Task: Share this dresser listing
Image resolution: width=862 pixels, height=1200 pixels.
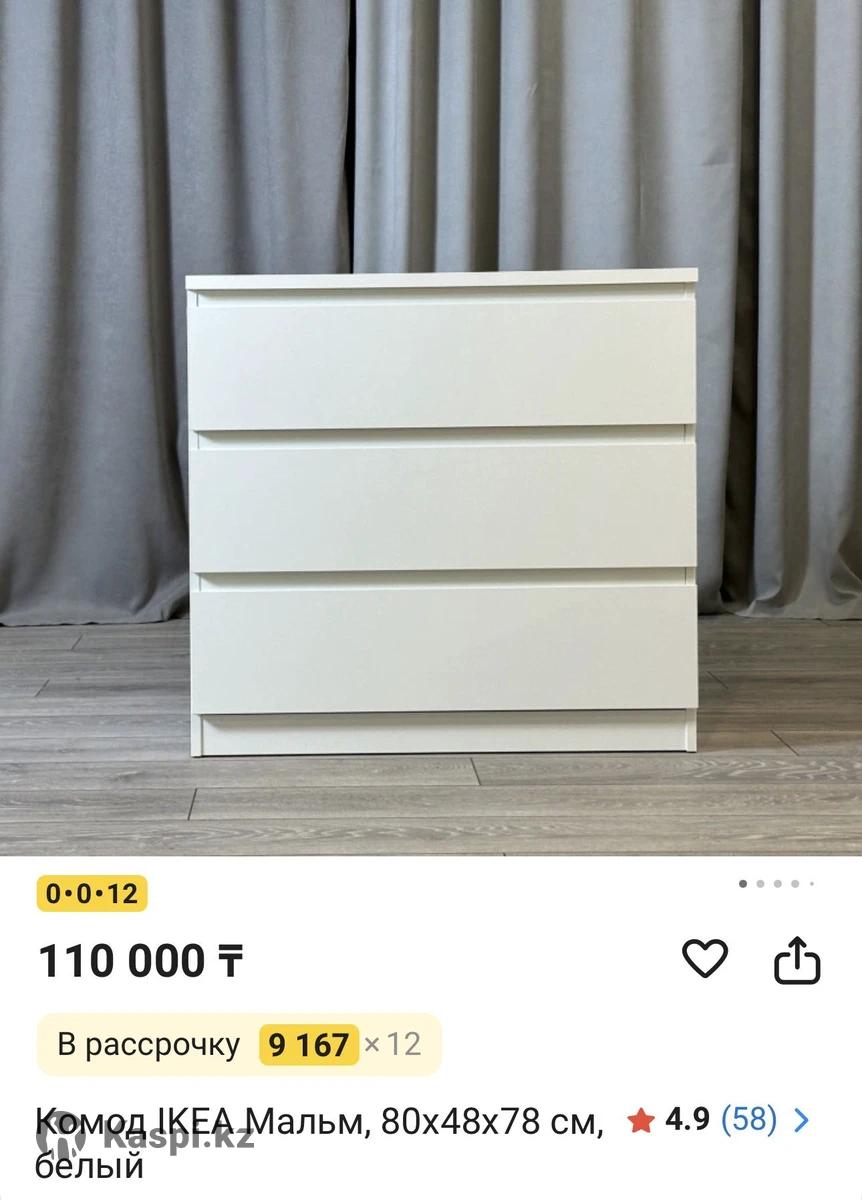Action: click(797, 961)
